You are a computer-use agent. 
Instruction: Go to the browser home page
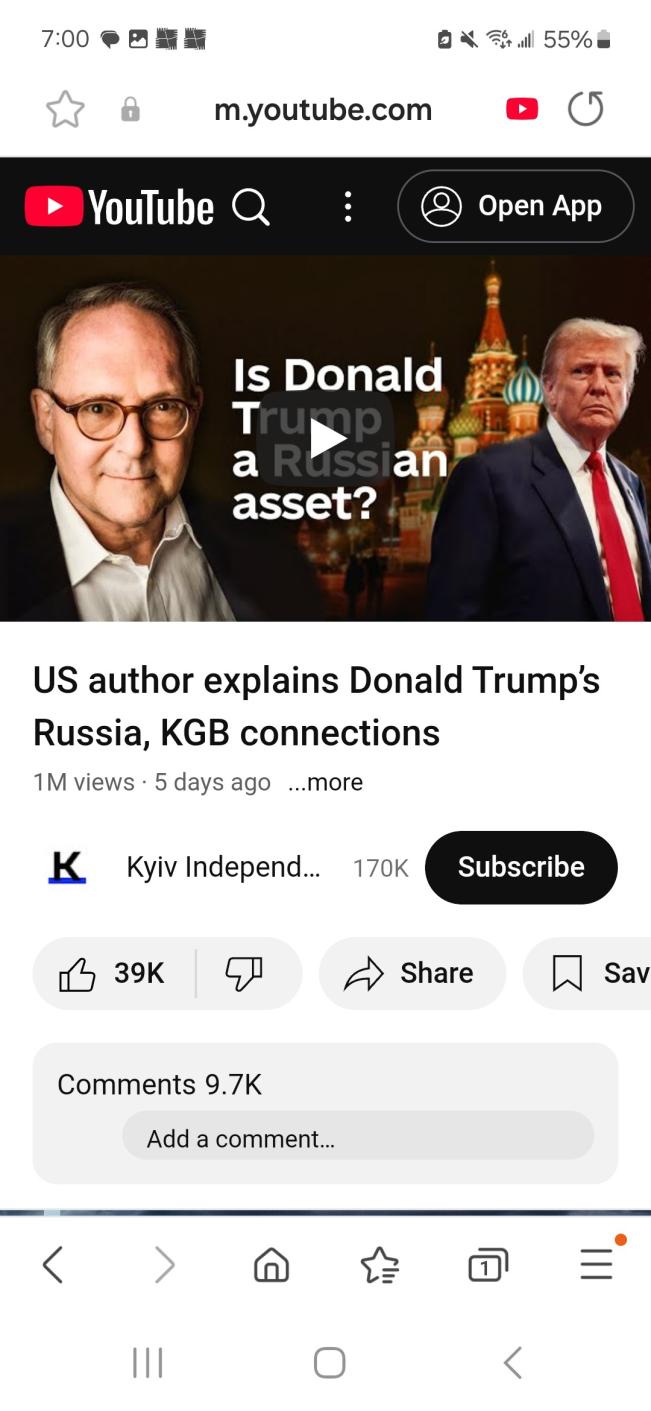271,1266
